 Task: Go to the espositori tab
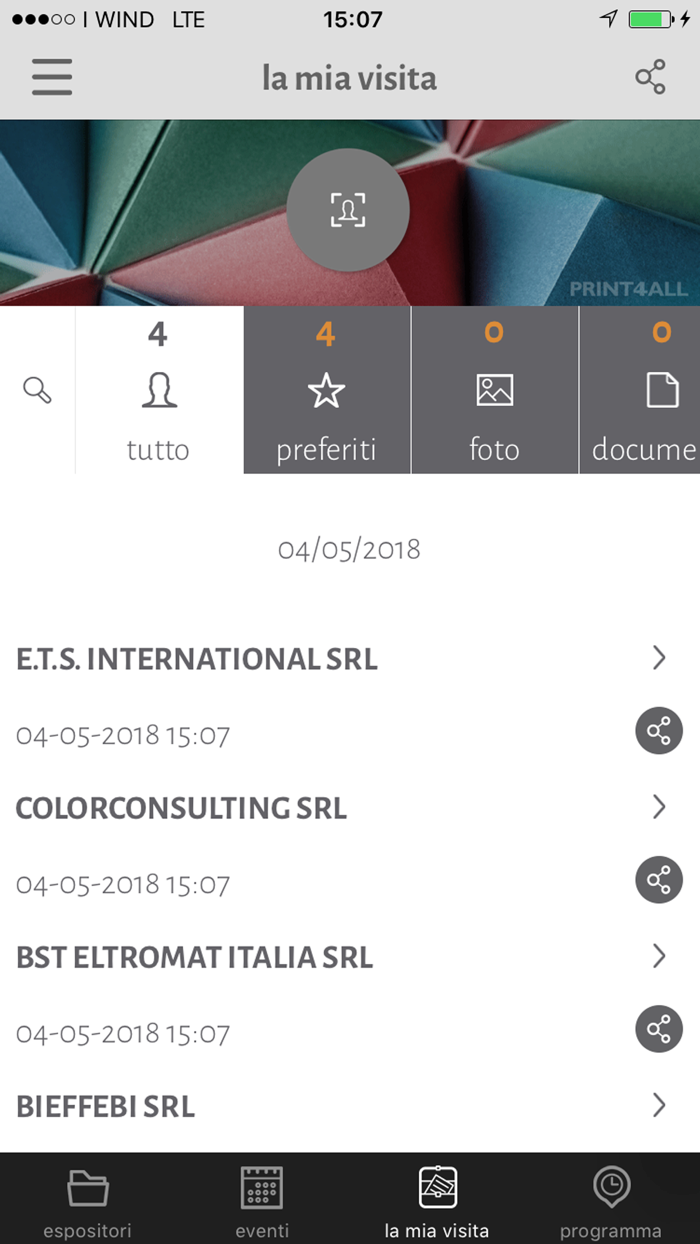pyautogui.click(x=87, y=1200)
